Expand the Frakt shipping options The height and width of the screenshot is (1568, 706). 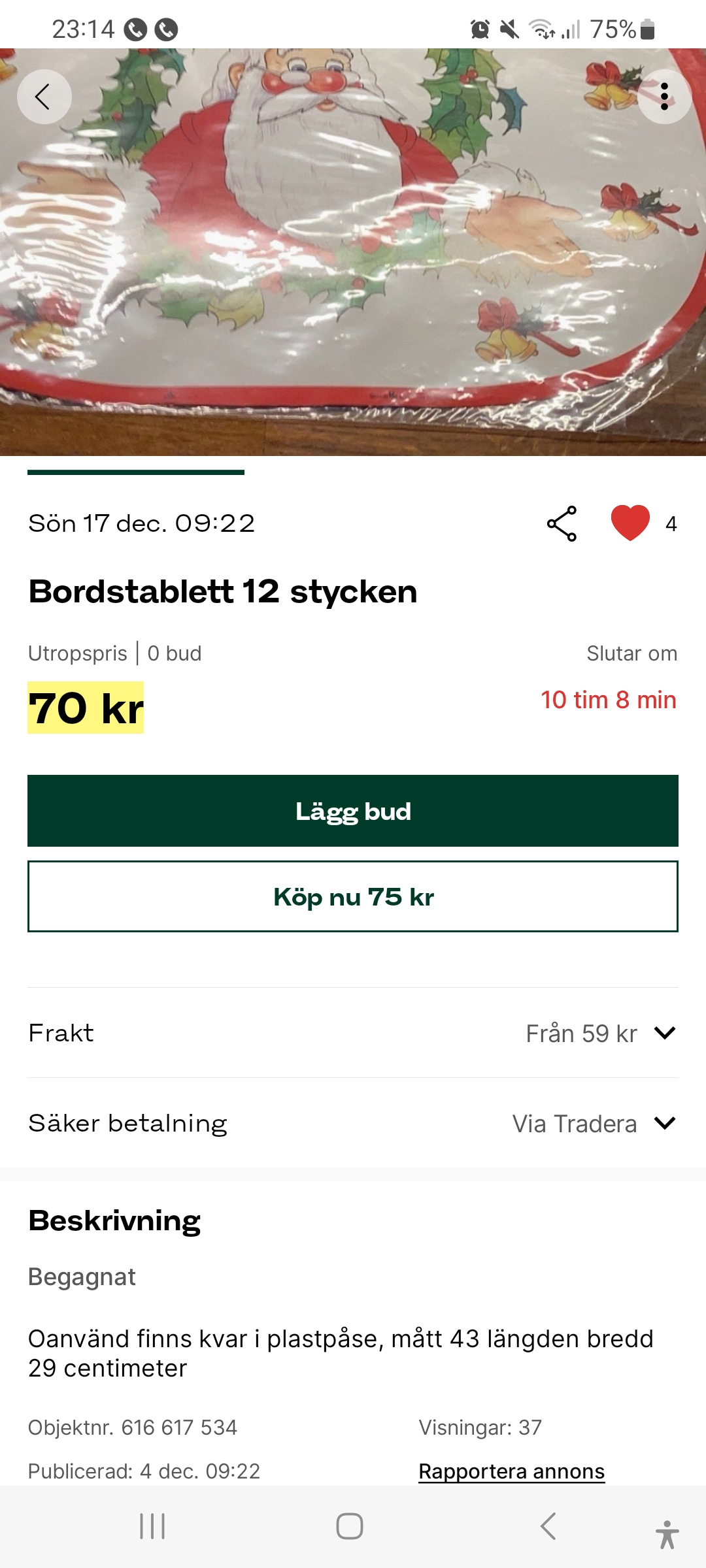coord(664,1033)
